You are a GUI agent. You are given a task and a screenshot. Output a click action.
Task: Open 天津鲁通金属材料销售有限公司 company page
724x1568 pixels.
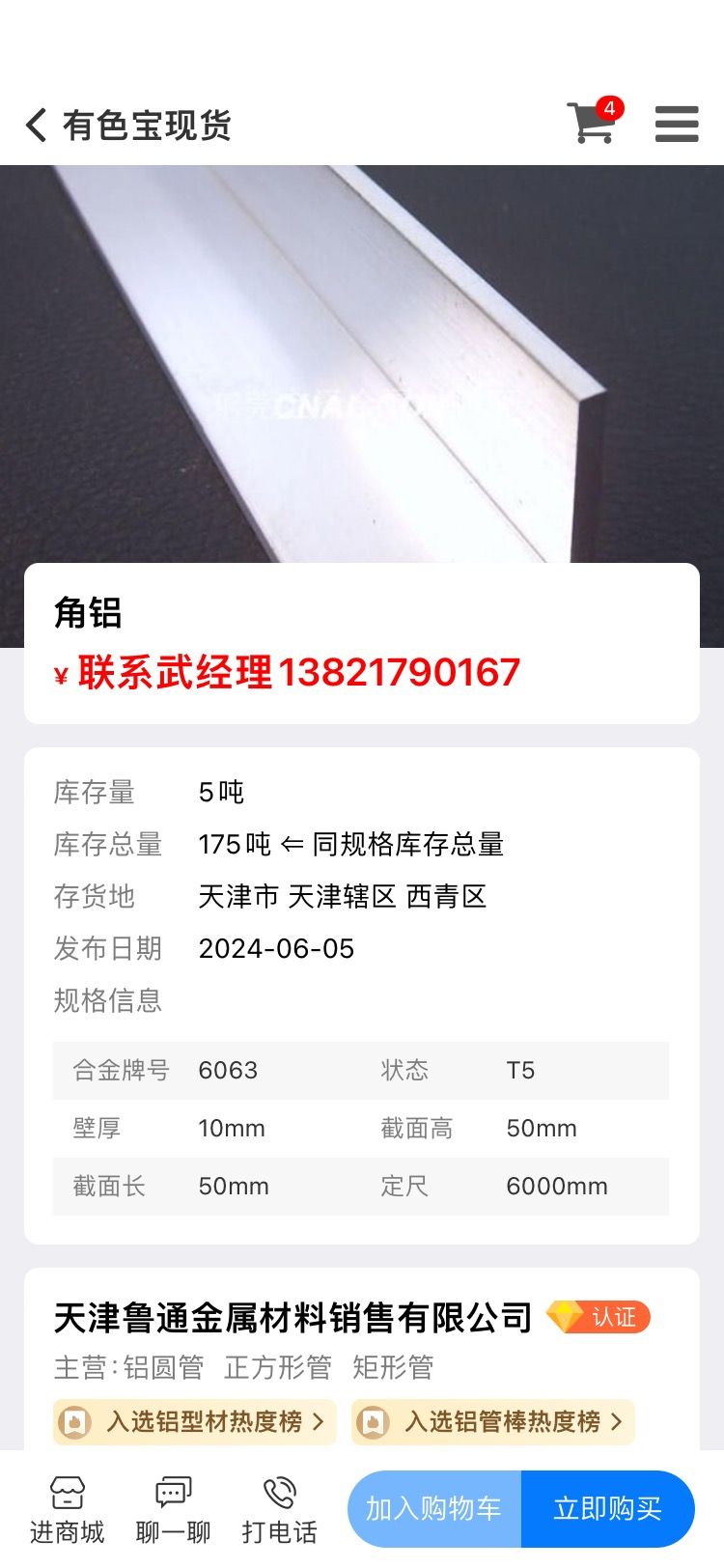click(x=292, y=1317)
